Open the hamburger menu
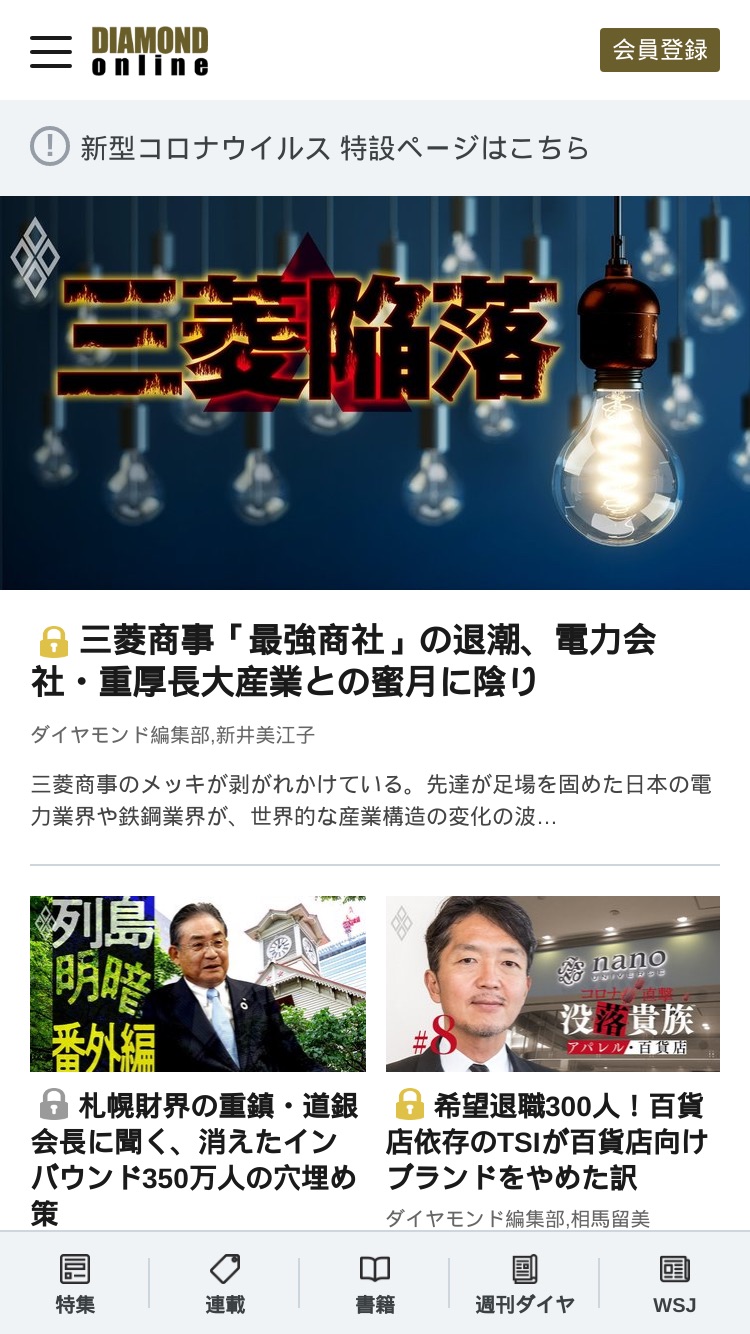The height and width of the screenshot is (1334, 750). click(51, 51)
